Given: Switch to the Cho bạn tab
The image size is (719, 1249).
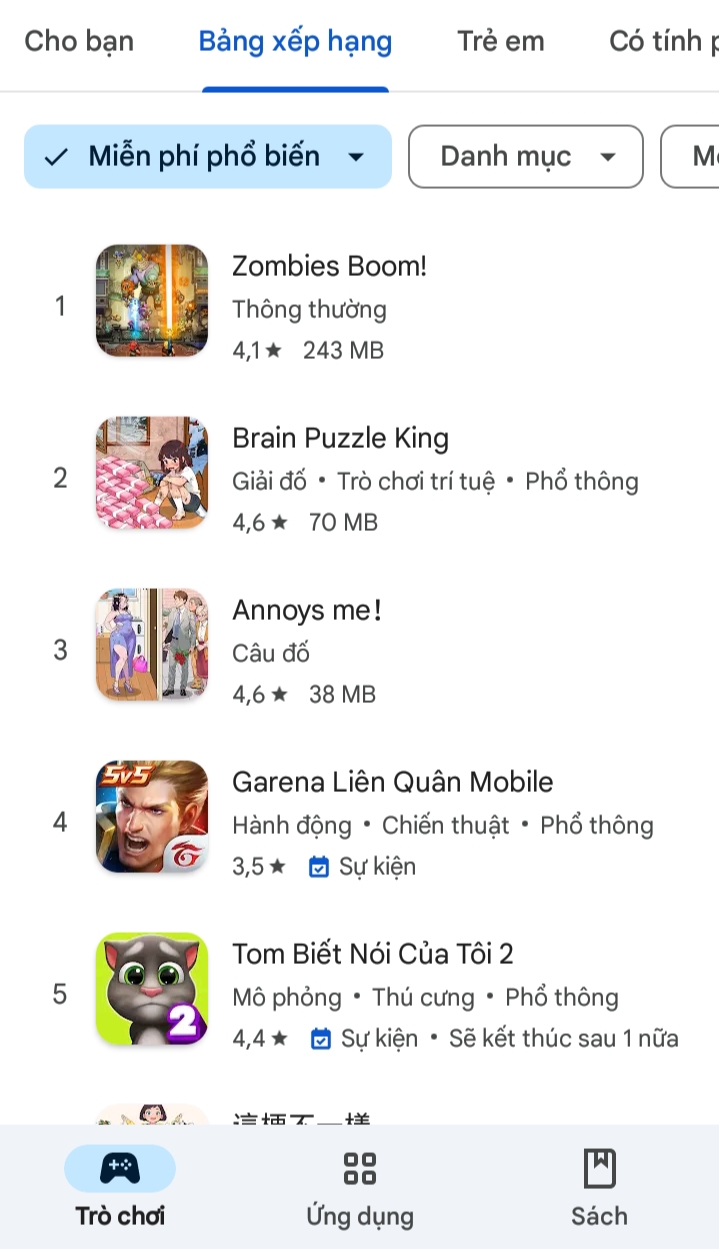Looking at the screenshot, I should [79, 42].
